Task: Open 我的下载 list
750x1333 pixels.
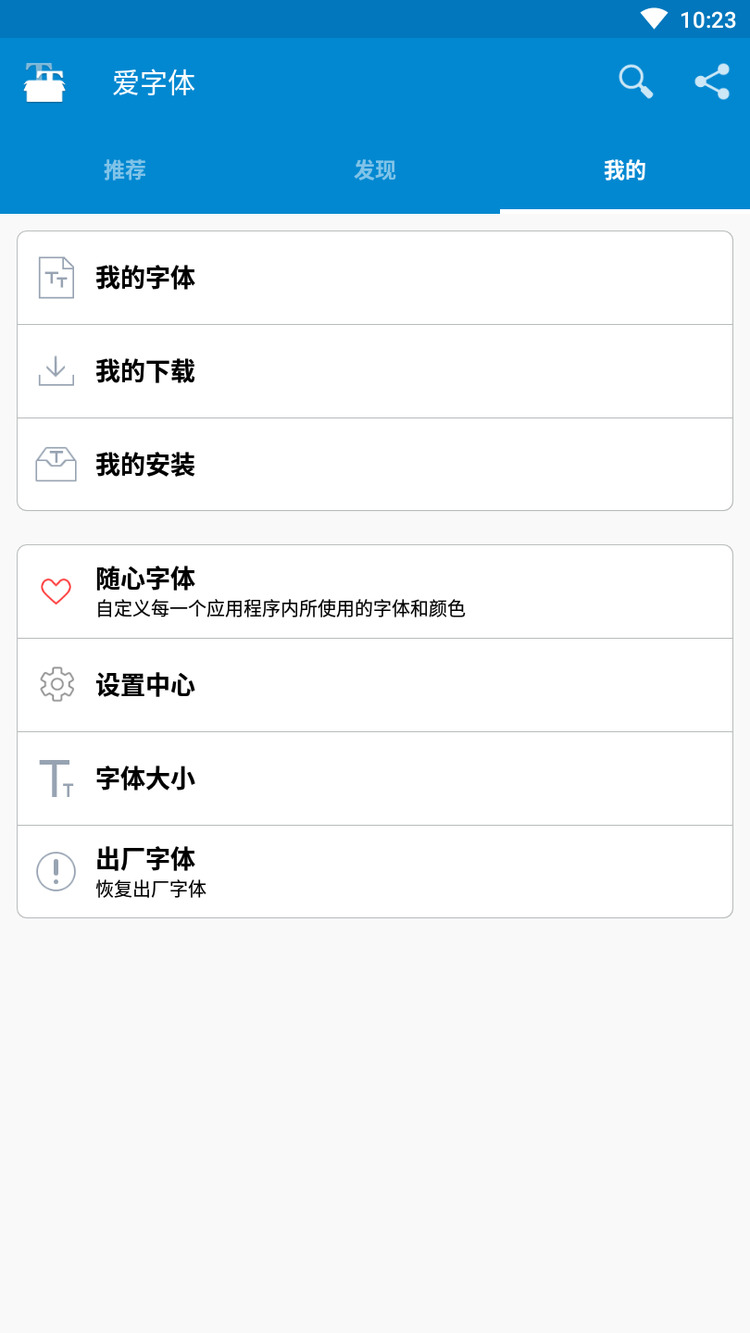Action: [x=375, y=371]
